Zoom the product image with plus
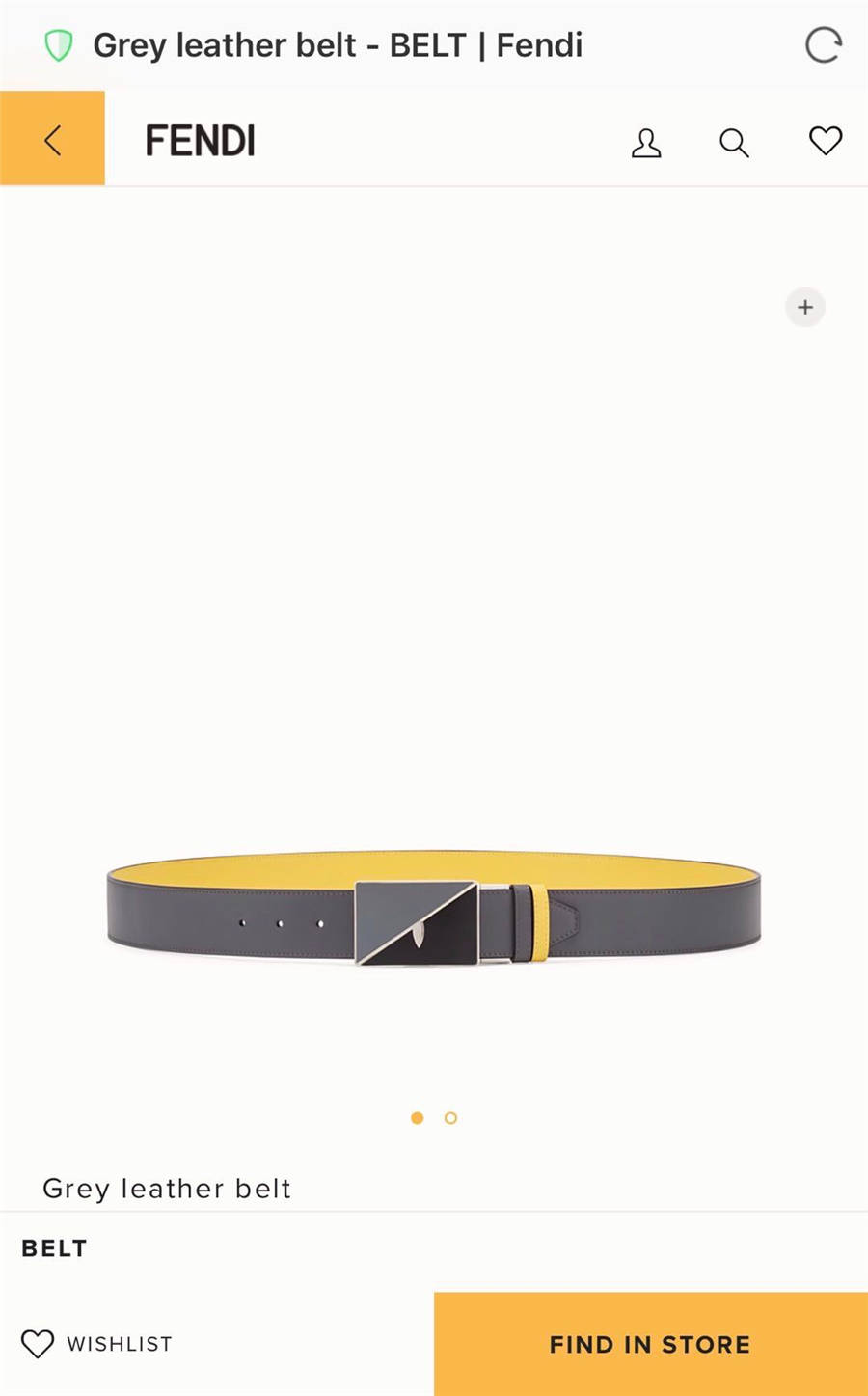This screenshot has width=868, height=1396. point(805,308)
